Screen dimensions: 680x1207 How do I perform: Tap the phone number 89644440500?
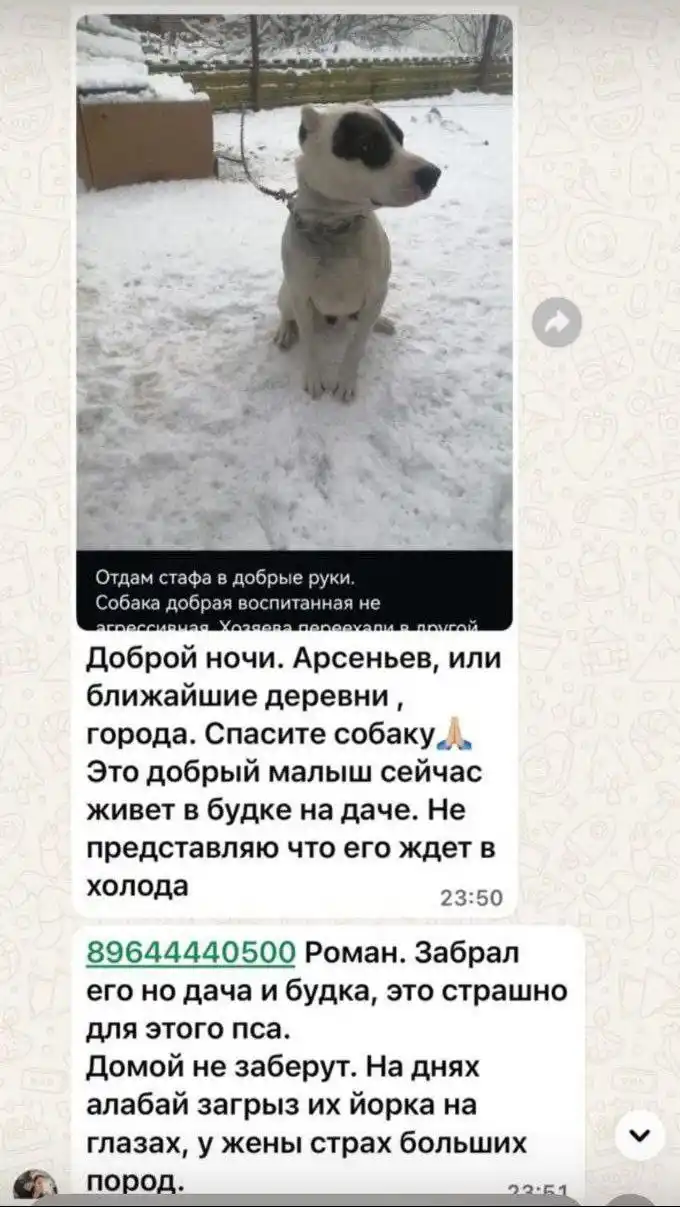pos(191,953)
